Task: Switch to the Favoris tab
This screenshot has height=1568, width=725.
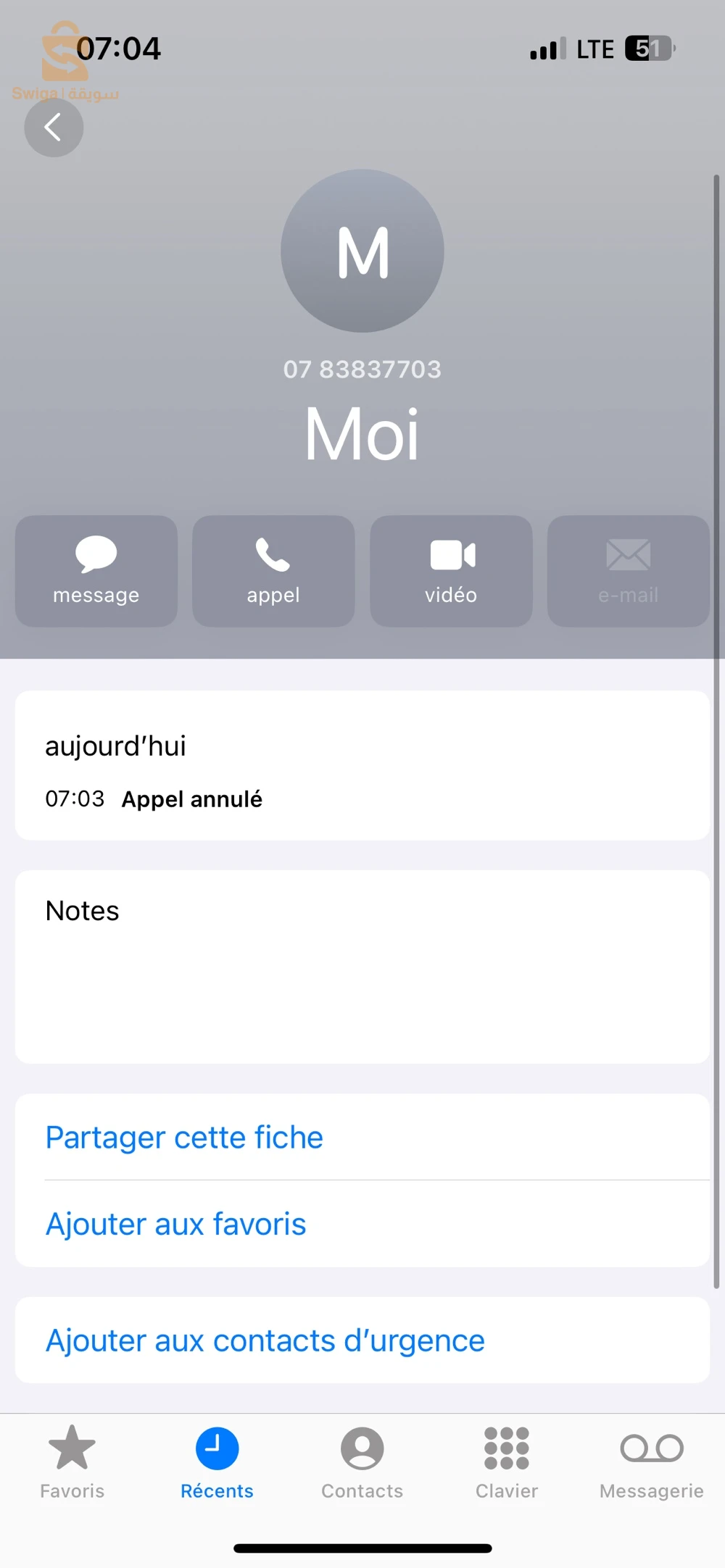Action: (72, 1461)
